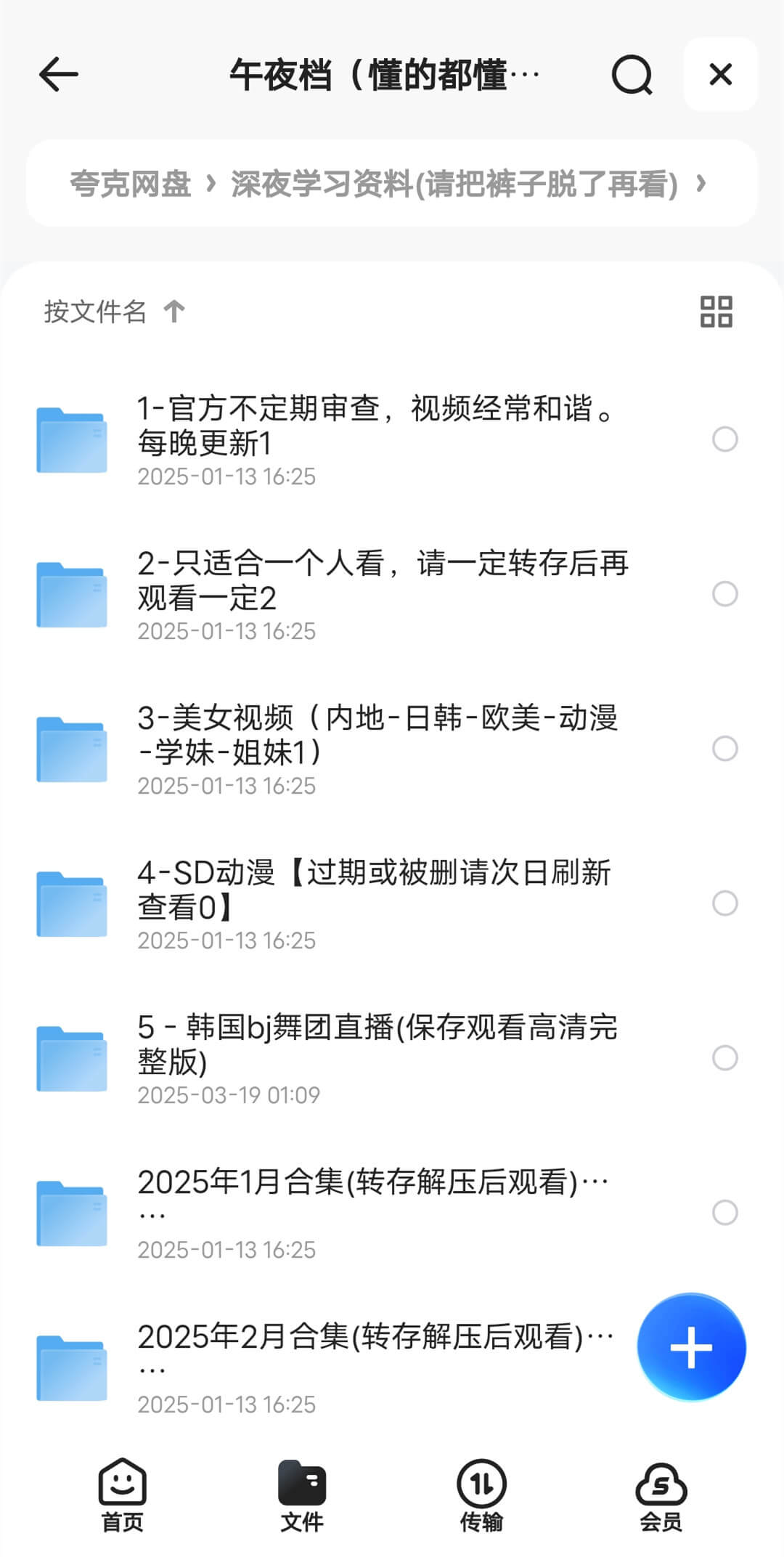Viewport: 784px width, 1557px height.
Task: Switch to grid view layout
Action: click(x=716, y=312)
